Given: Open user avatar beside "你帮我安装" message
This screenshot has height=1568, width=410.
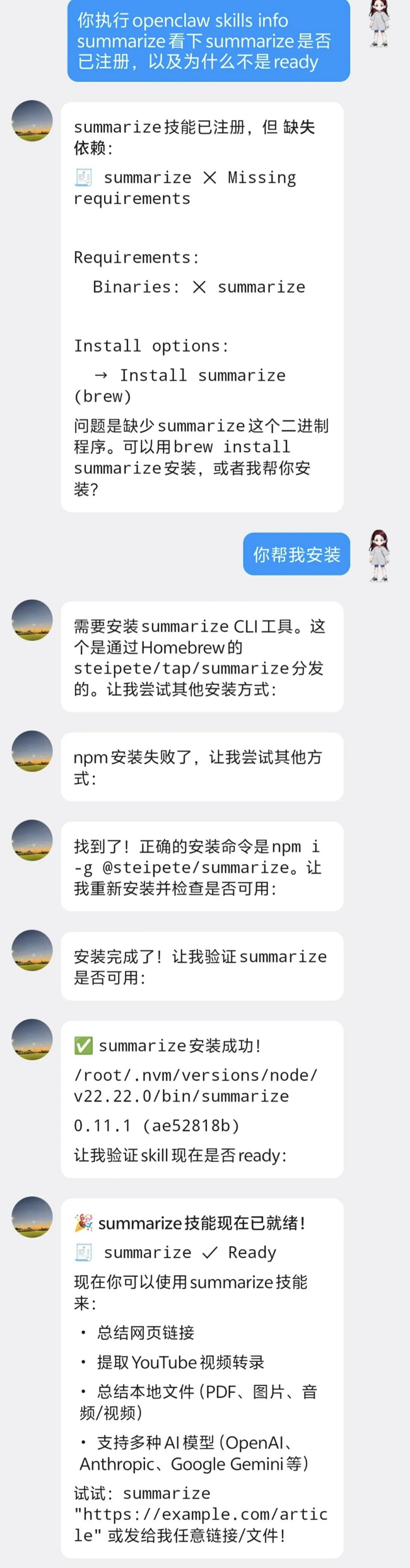Looking at the screenshot, I should pos(378,555).
